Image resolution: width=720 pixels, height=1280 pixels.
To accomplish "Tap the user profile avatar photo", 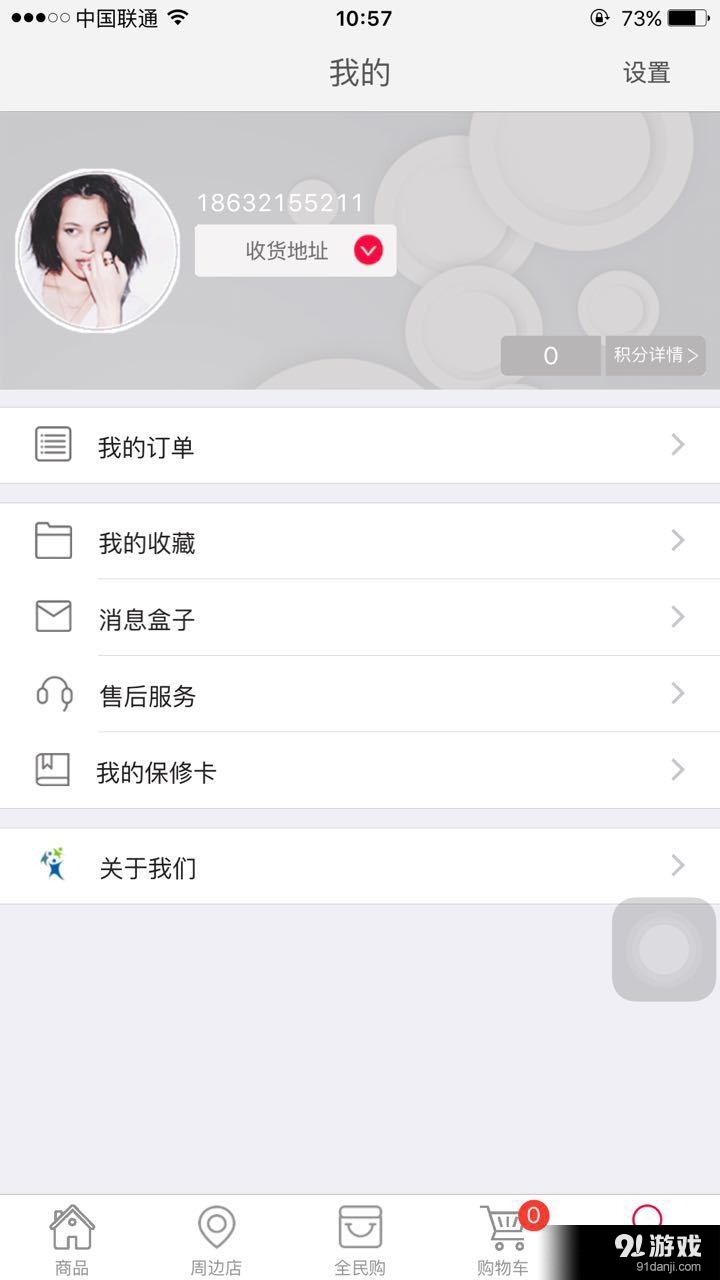I will [97, 249].
